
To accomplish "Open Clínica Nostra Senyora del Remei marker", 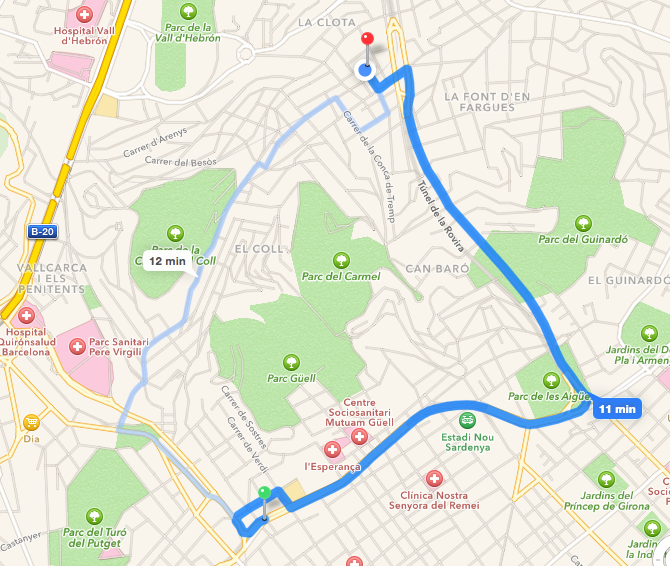I will tap(434, 478).
